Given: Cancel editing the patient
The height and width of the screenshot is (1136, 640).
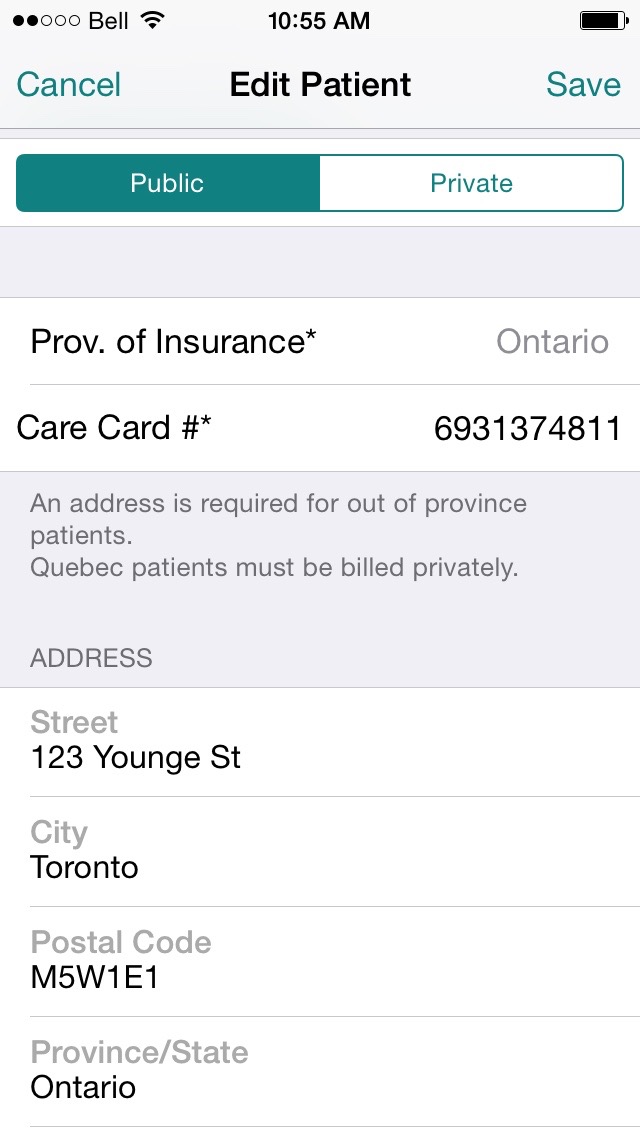Looking at the screenshot, I should [x=68, y=84].
